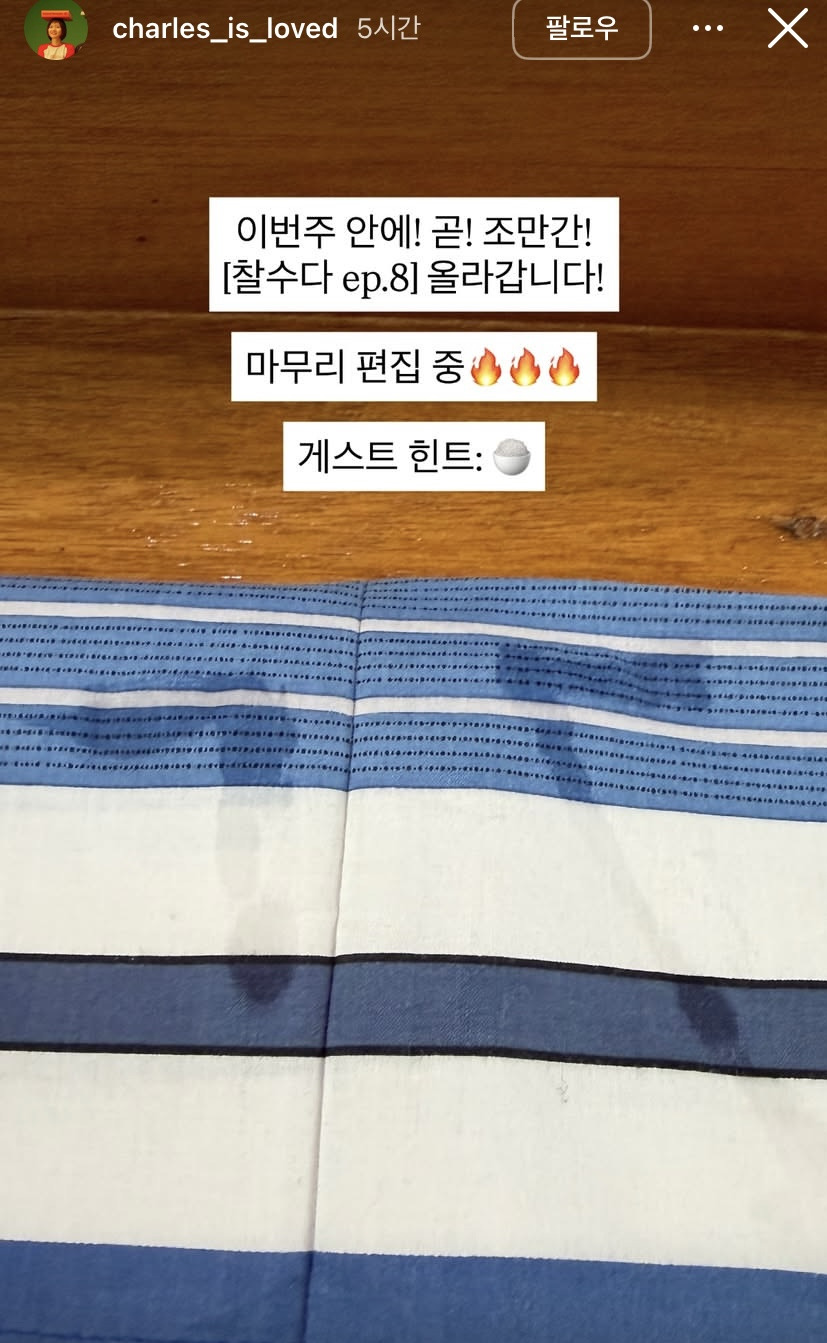Open the charles_is_loved username link

pos(225,29)
